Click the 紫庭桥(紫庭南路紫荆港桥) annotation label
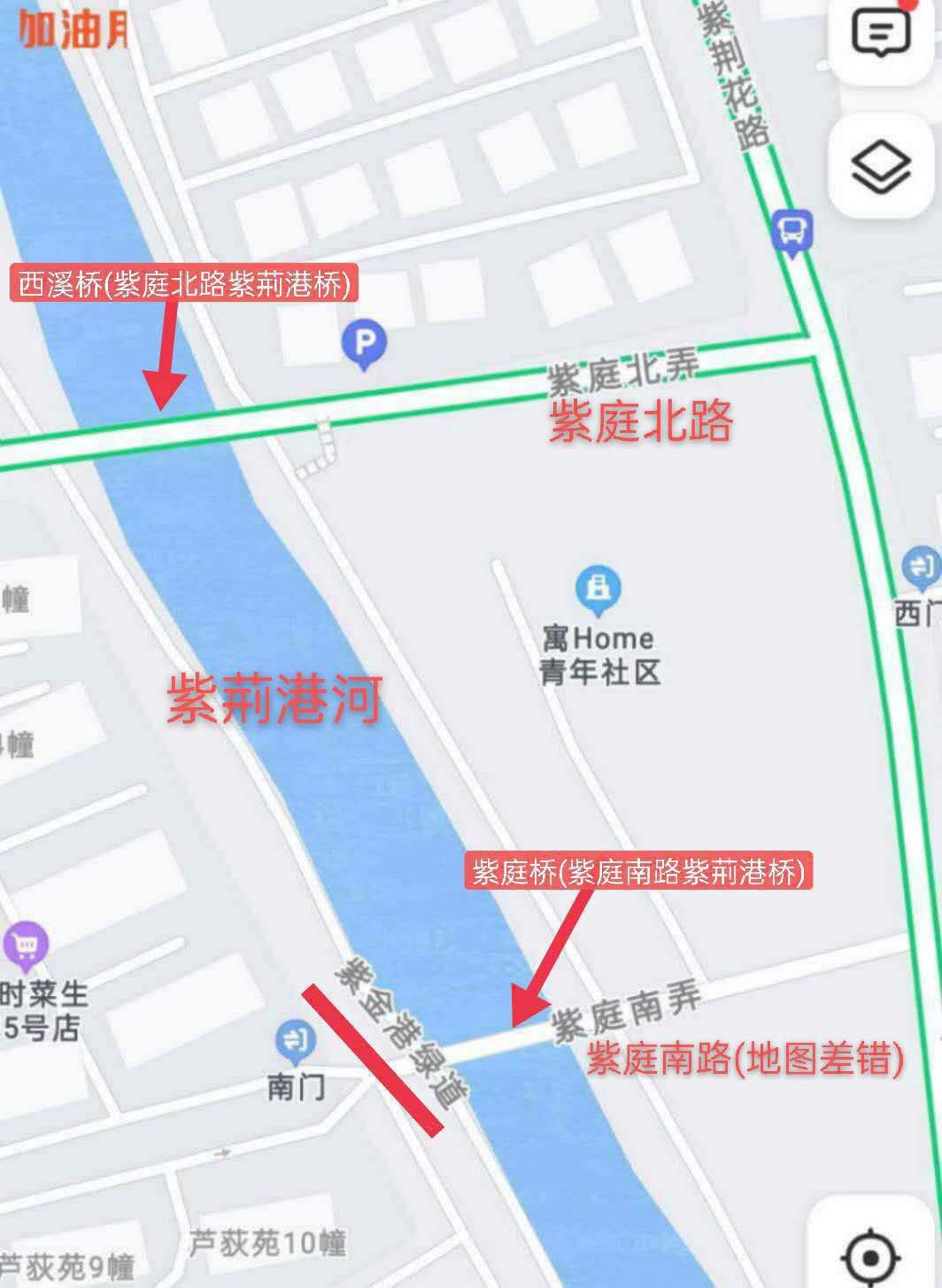942x1288 pixels. click(640, 873)
